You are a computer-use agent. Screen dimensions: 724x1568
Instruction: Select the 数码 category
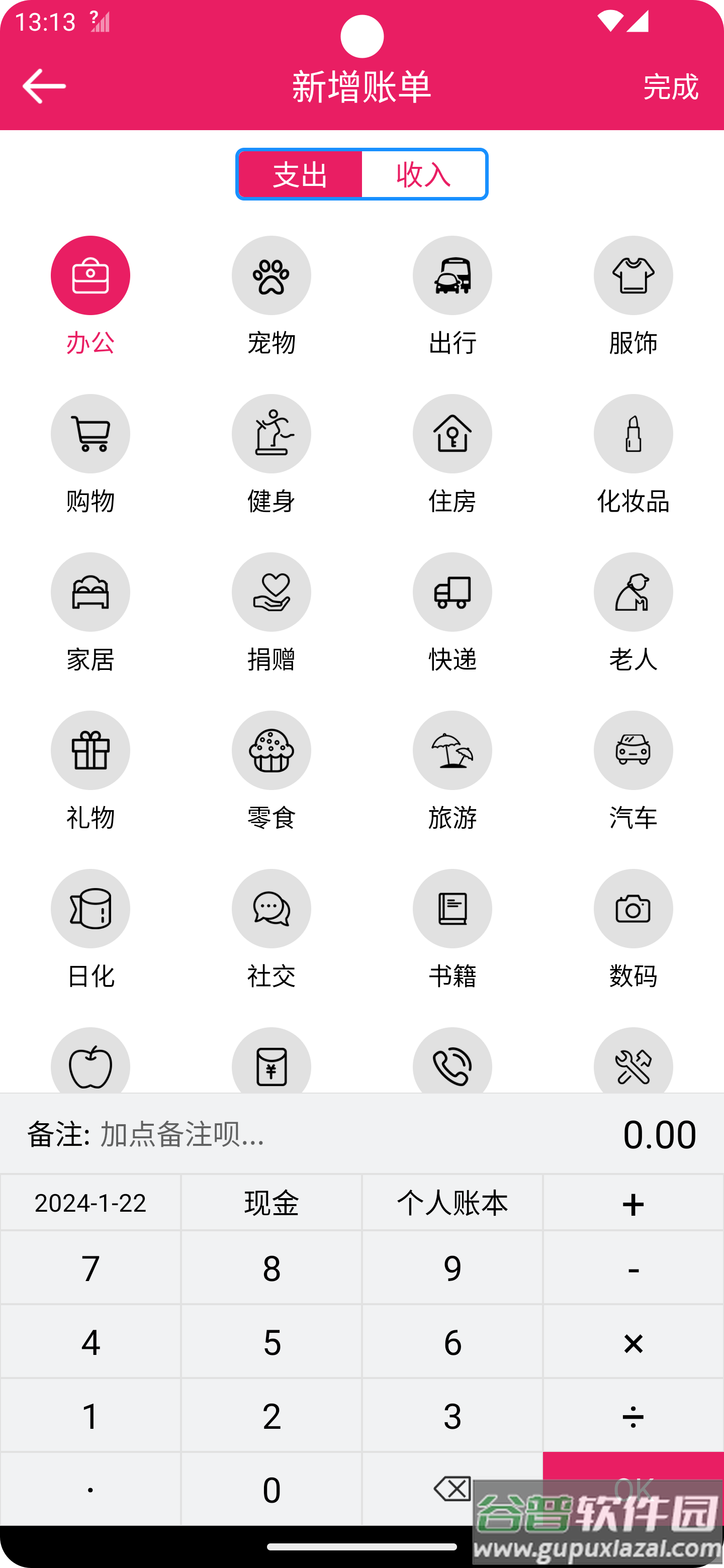point(632,909)
